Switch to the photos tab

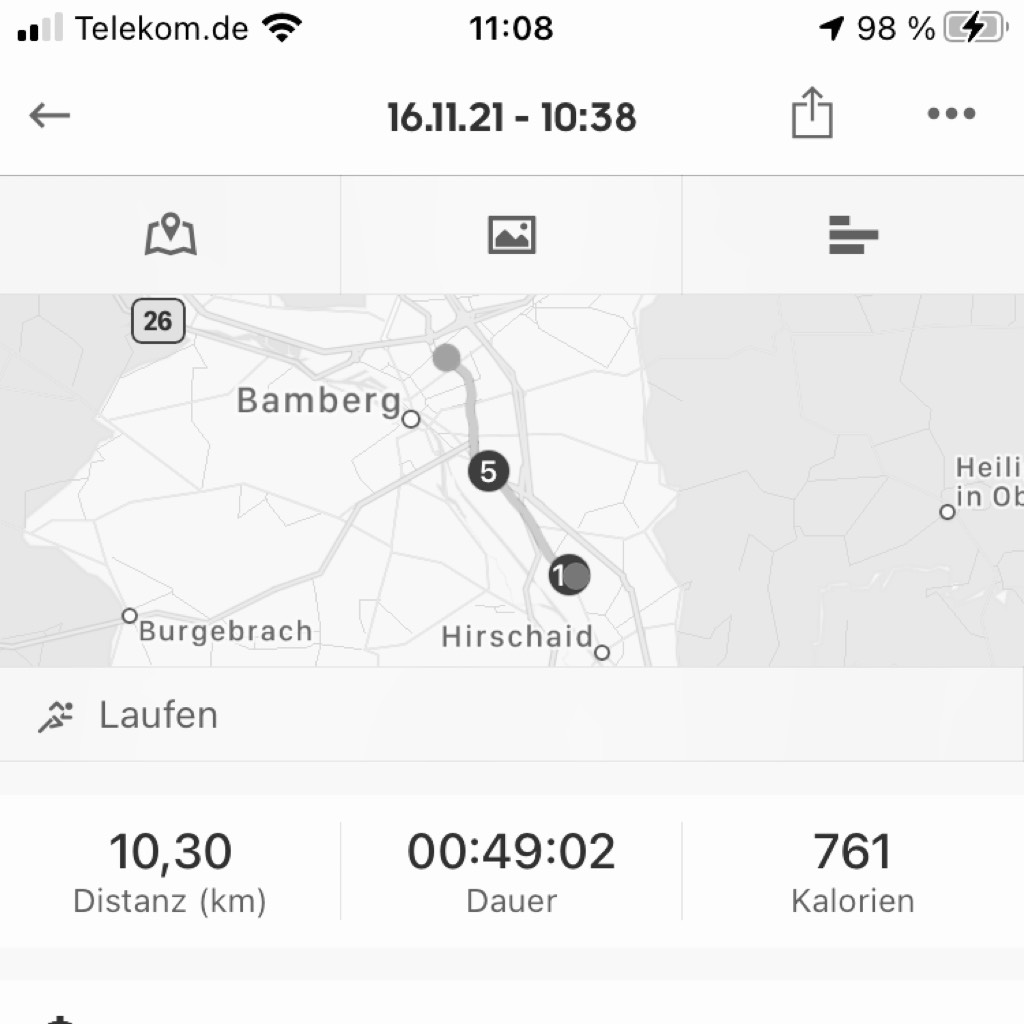click(511, 235)
